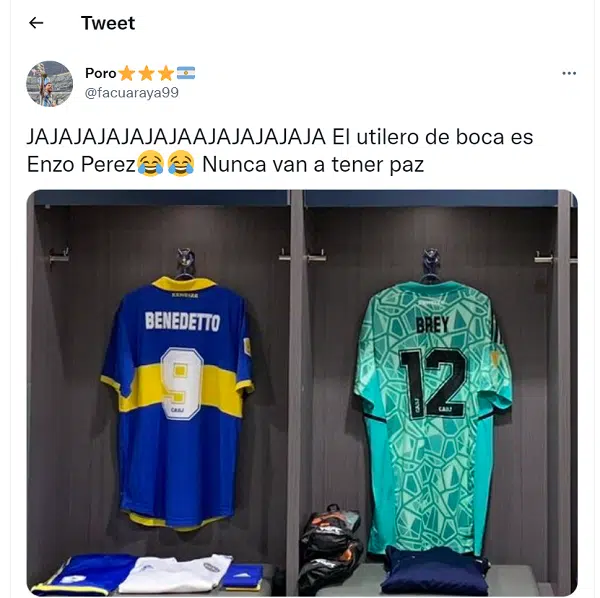Go back using the arrow icon
This screenshot has width=600, height=598.
[x=36, y=23]
